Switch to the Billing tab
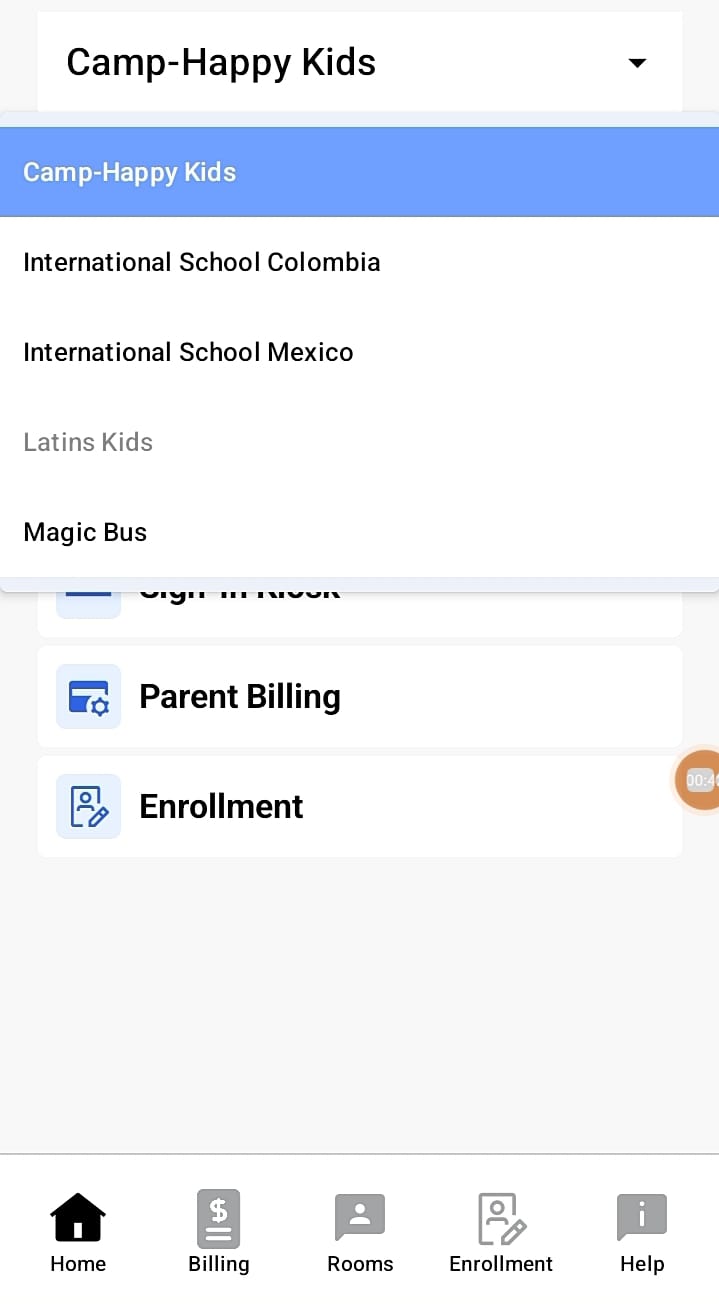 pyautogui.click(x=219, y=1233)
